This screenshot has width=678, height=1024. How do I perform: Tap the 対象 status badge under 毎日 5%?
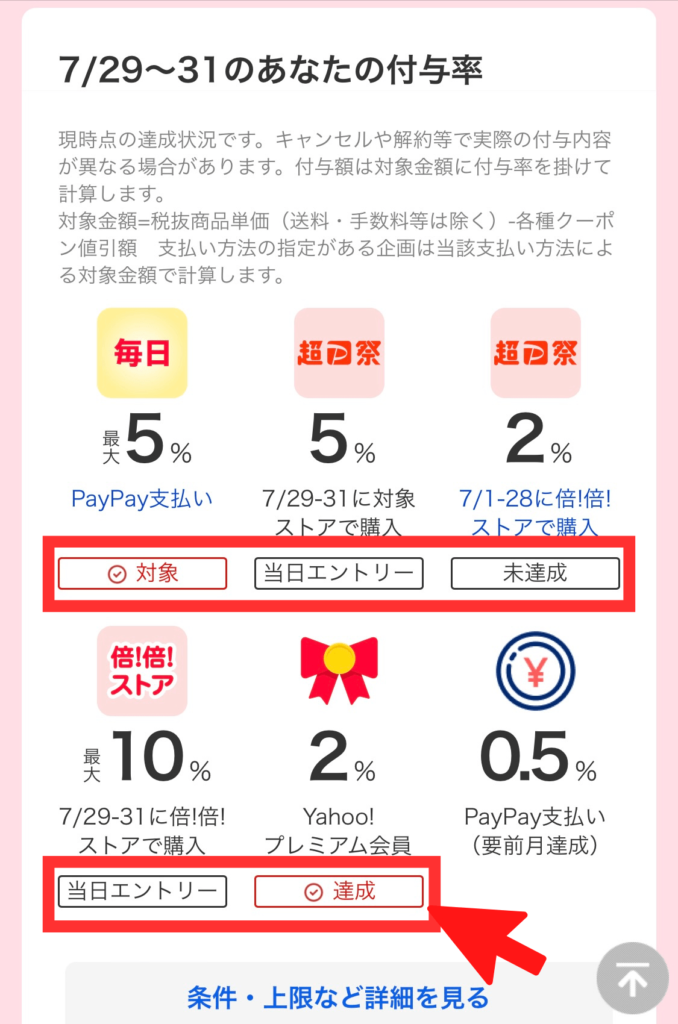click(x=143, y=573)
